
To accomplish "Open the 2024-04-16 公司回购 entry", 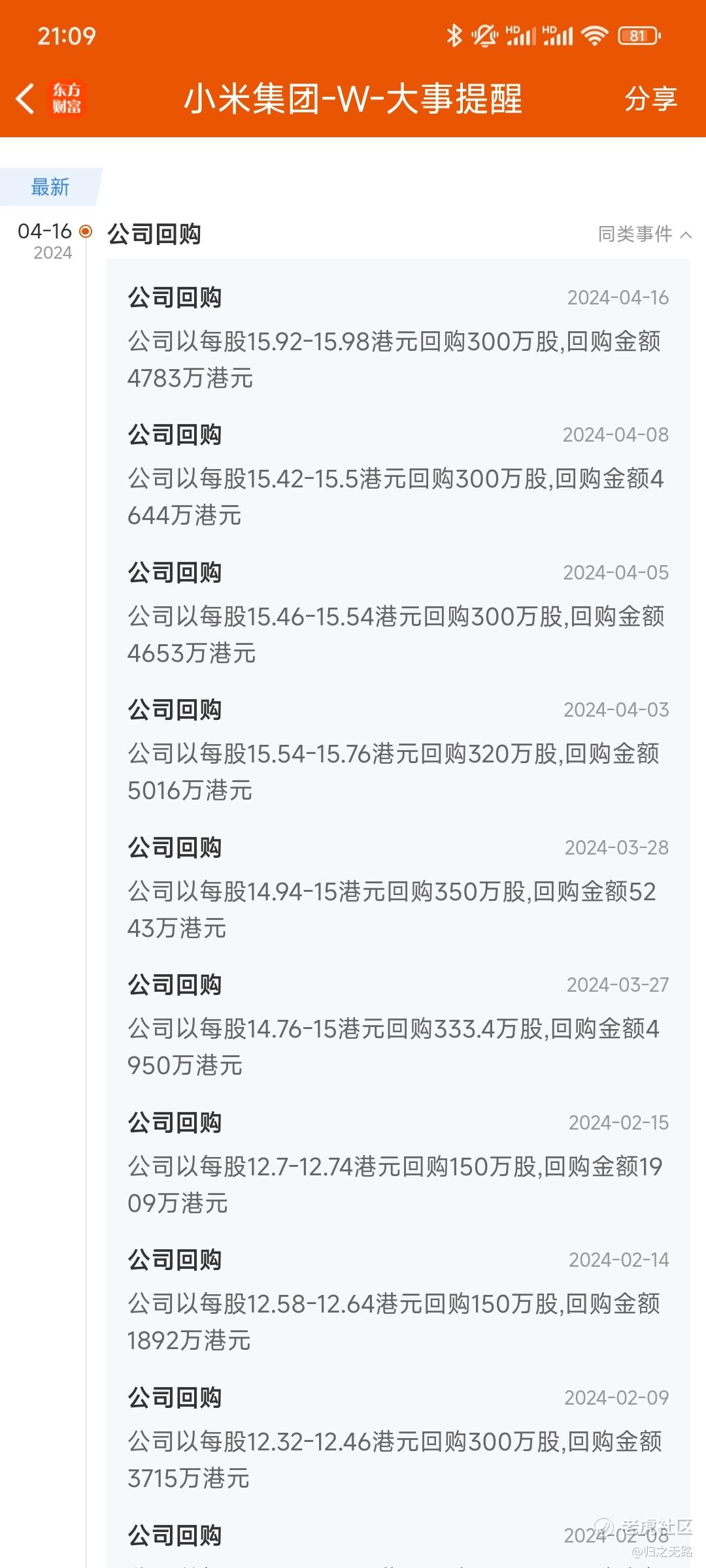I will [x=398, y=337].
